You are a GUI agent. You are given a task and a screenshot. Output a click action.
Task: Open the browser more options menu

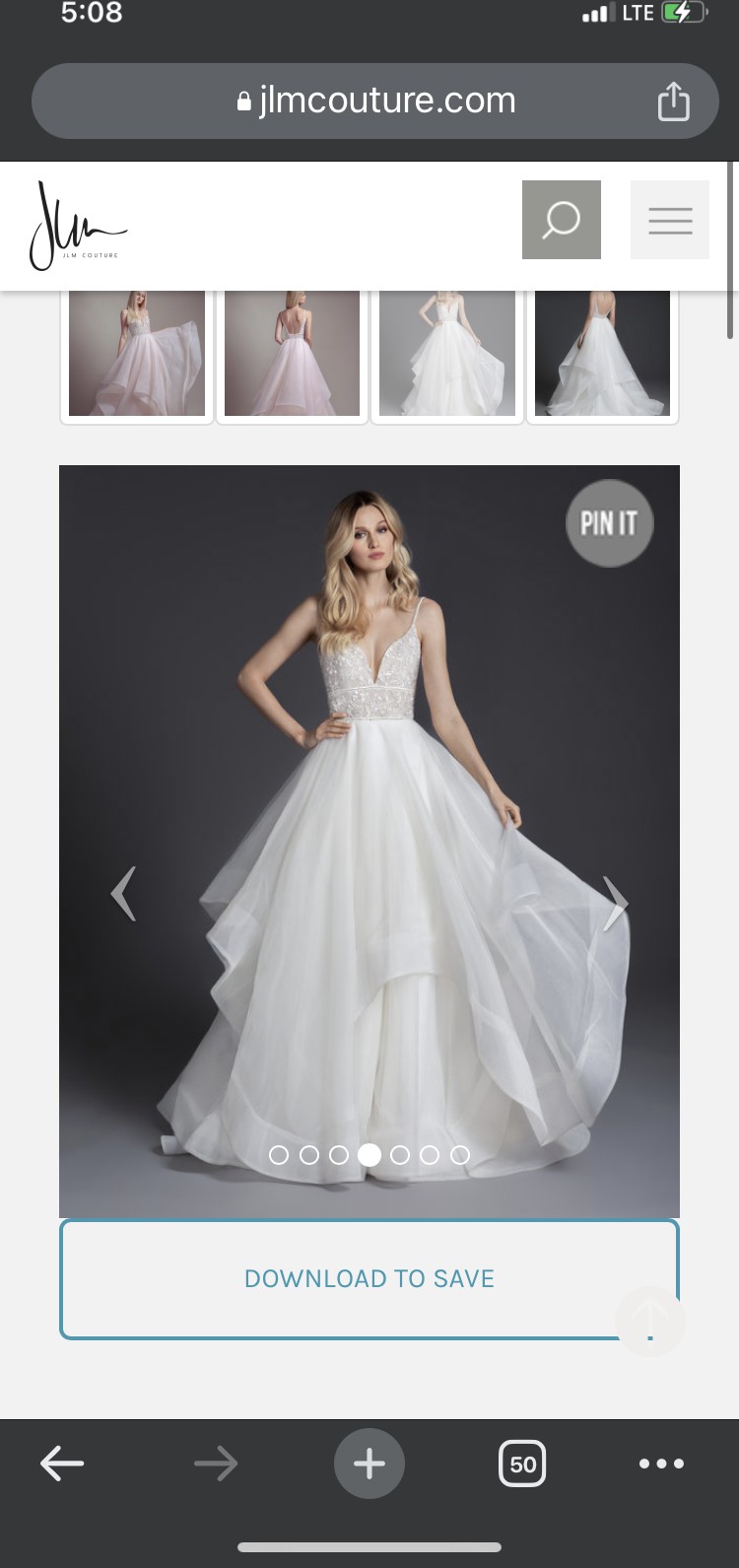click(x=661, y=1464)
